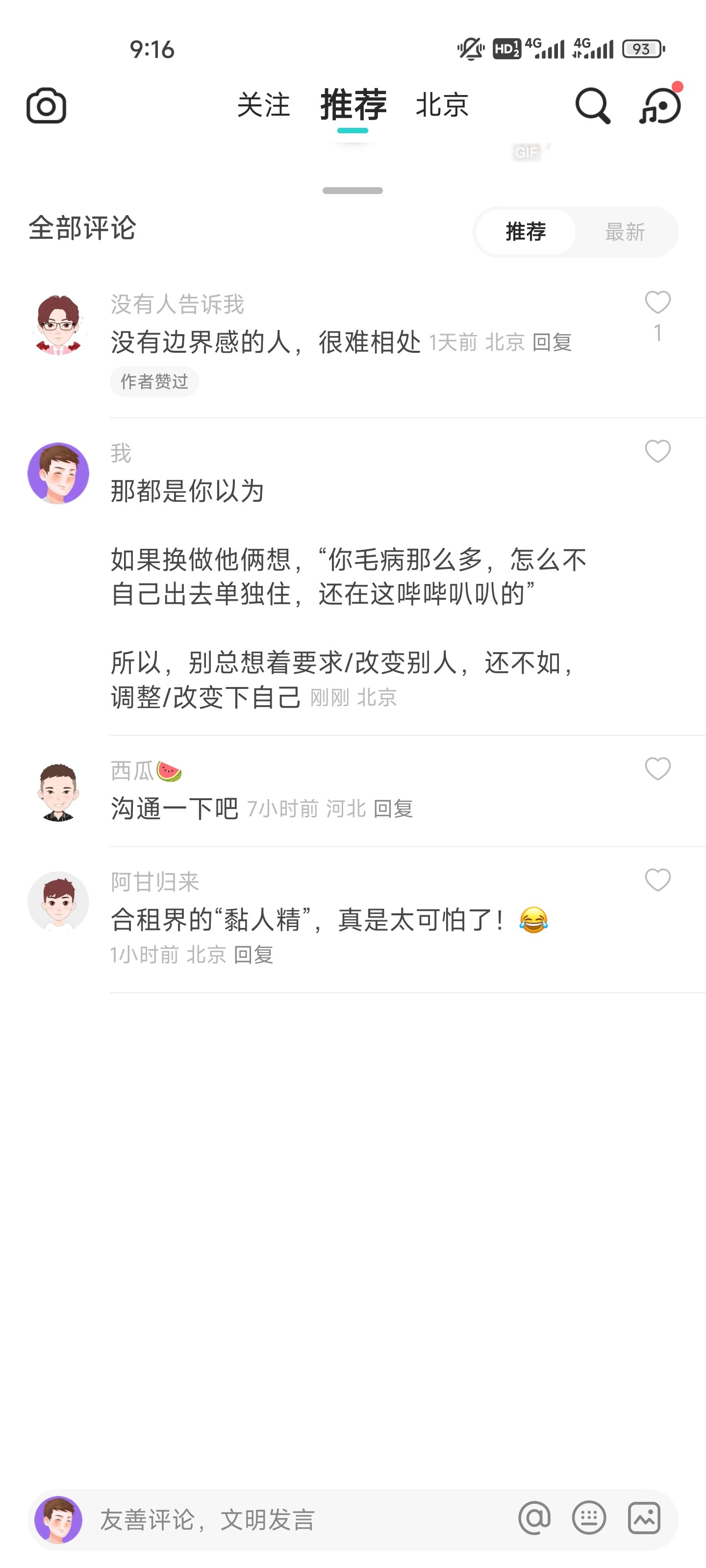The height and width of the screenshot is (1568, 706).
Task: Switch to the 关注 tab
Action: (x=263, y=105)
